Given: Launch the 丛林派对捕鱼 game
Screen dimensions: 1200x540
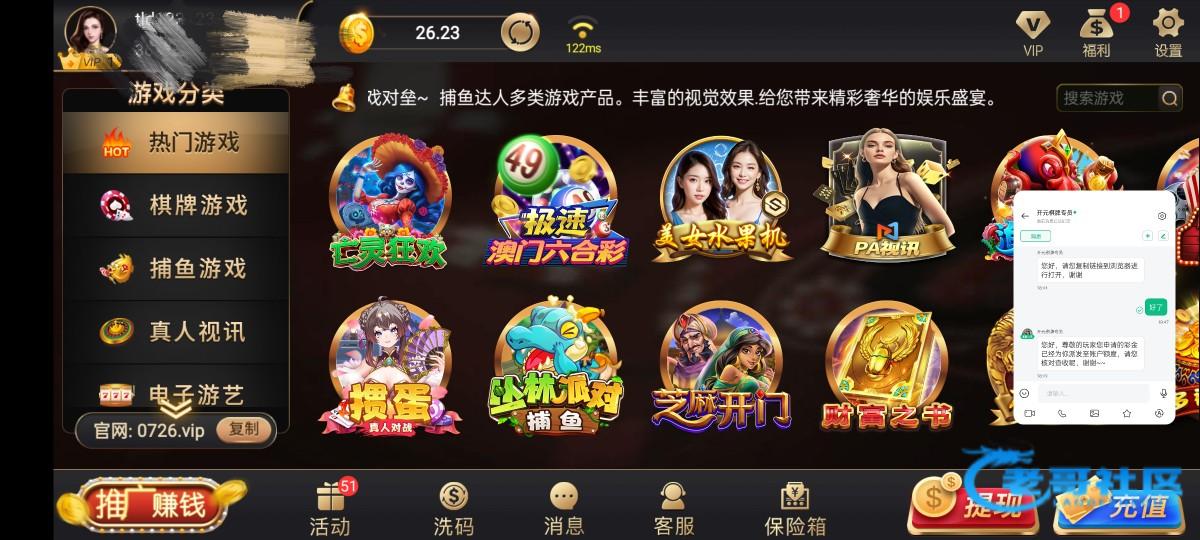Looking at the screenshot, I should click(555, 367).
